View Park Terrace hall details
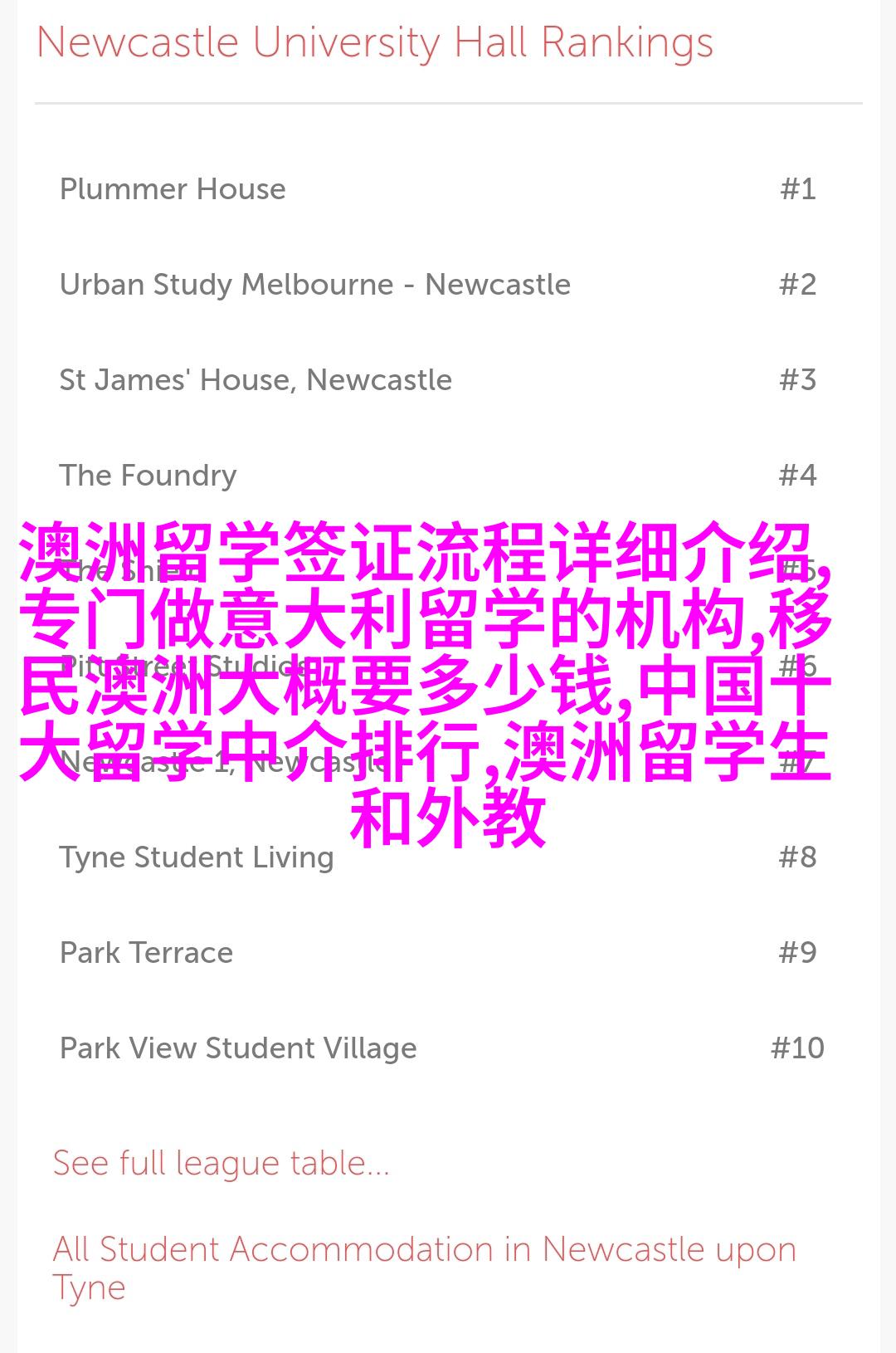896x1353 pixels. click(146, 953)
